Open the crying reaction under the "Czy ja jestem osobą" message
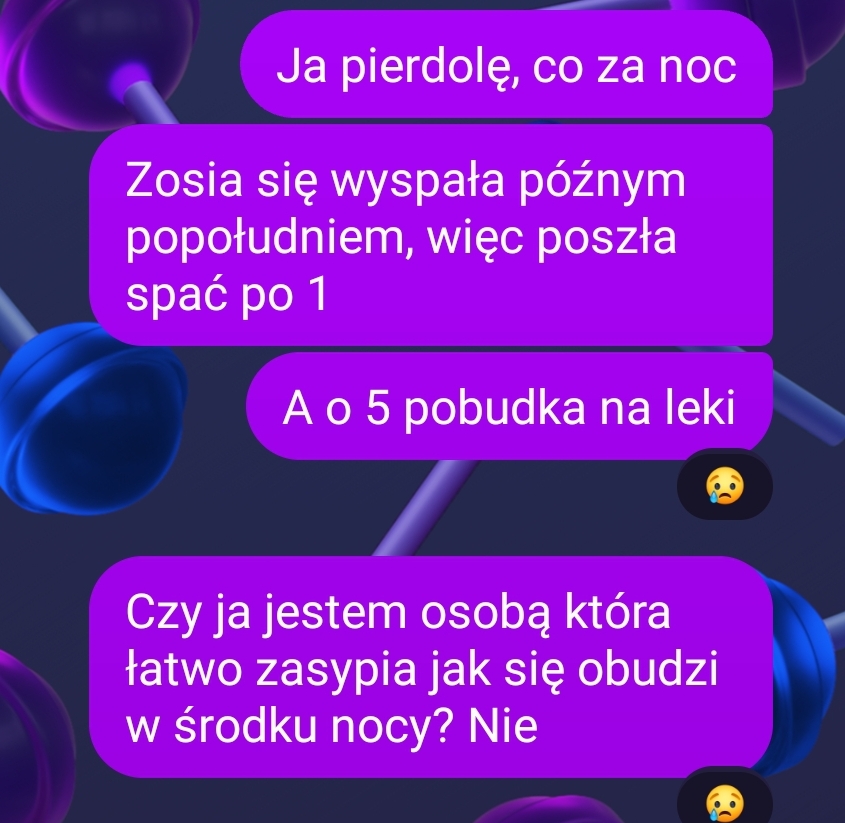Viewport: 845px width, 823px height. coord(724,802)
